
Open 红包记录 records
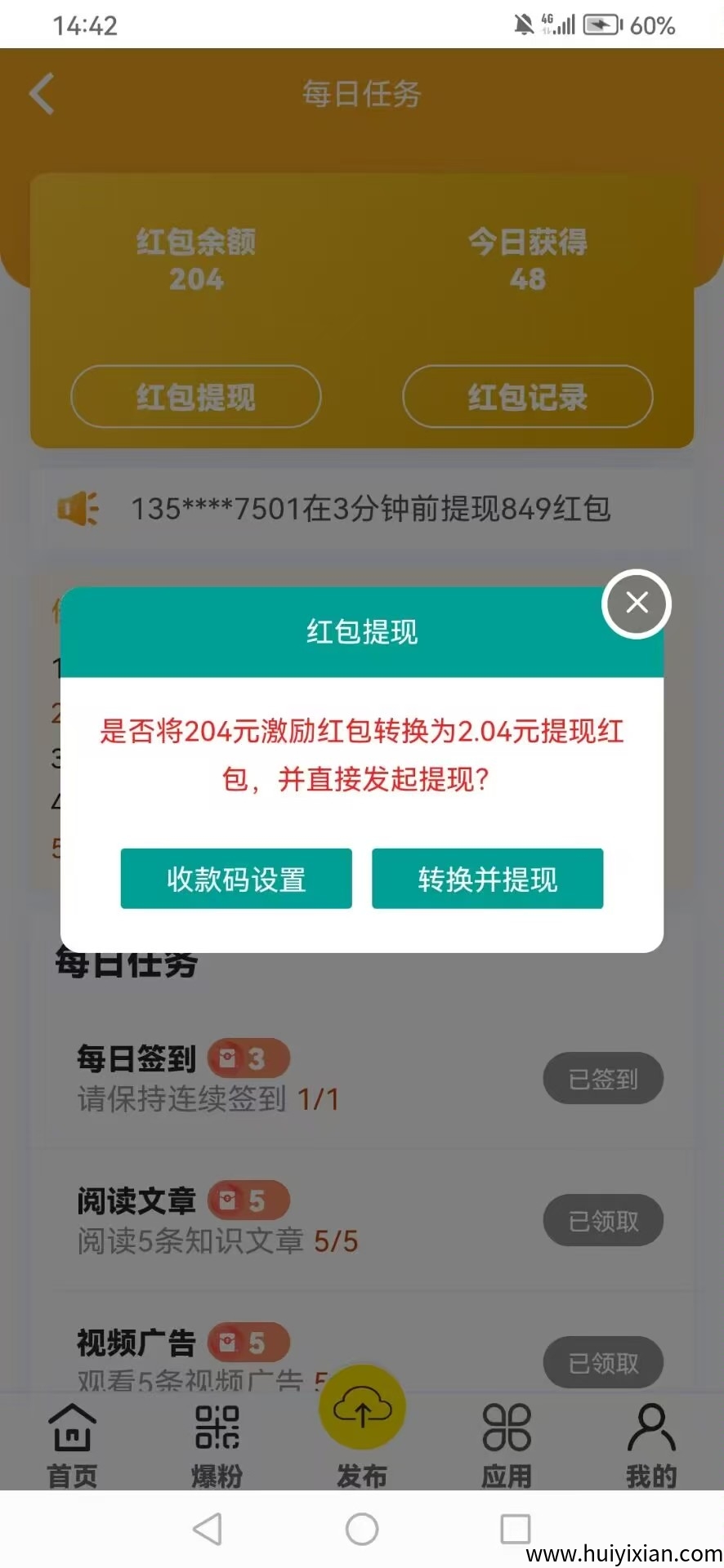527,397
